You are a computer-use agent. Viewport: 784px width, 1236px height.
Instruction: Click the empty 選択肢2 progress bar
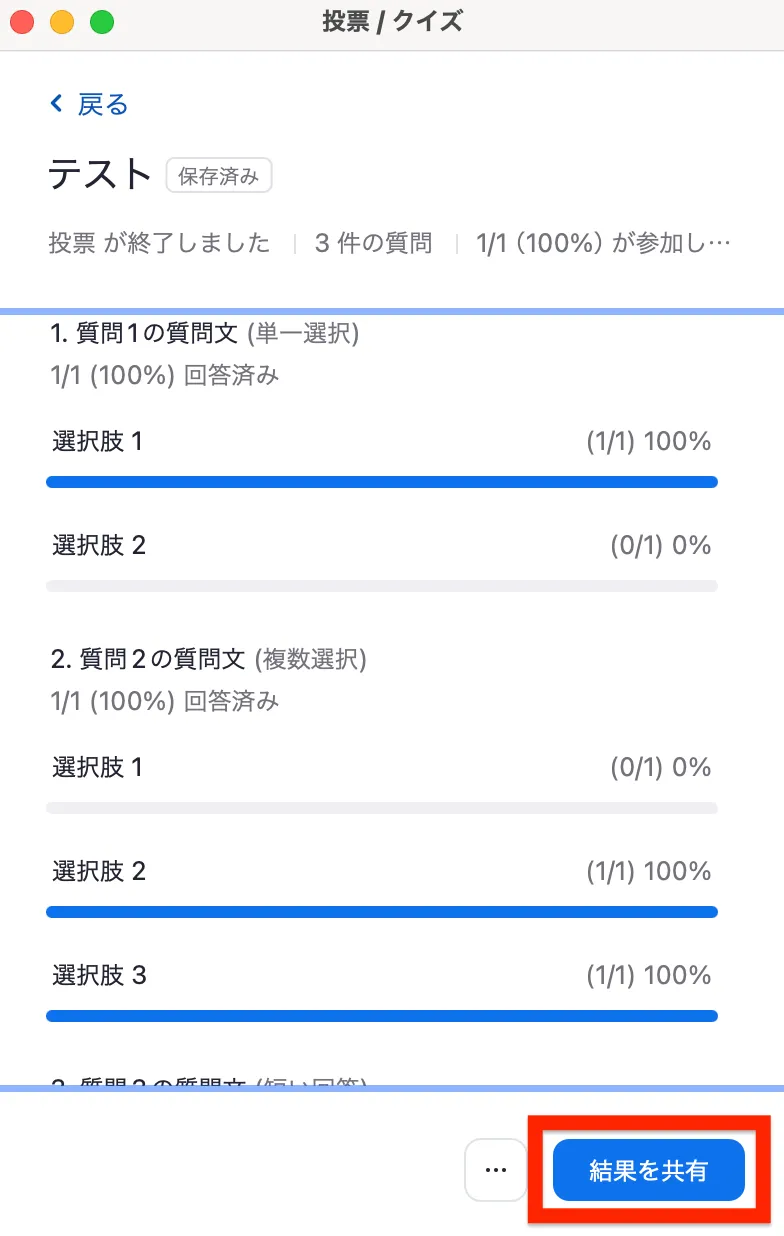[382, 585]
